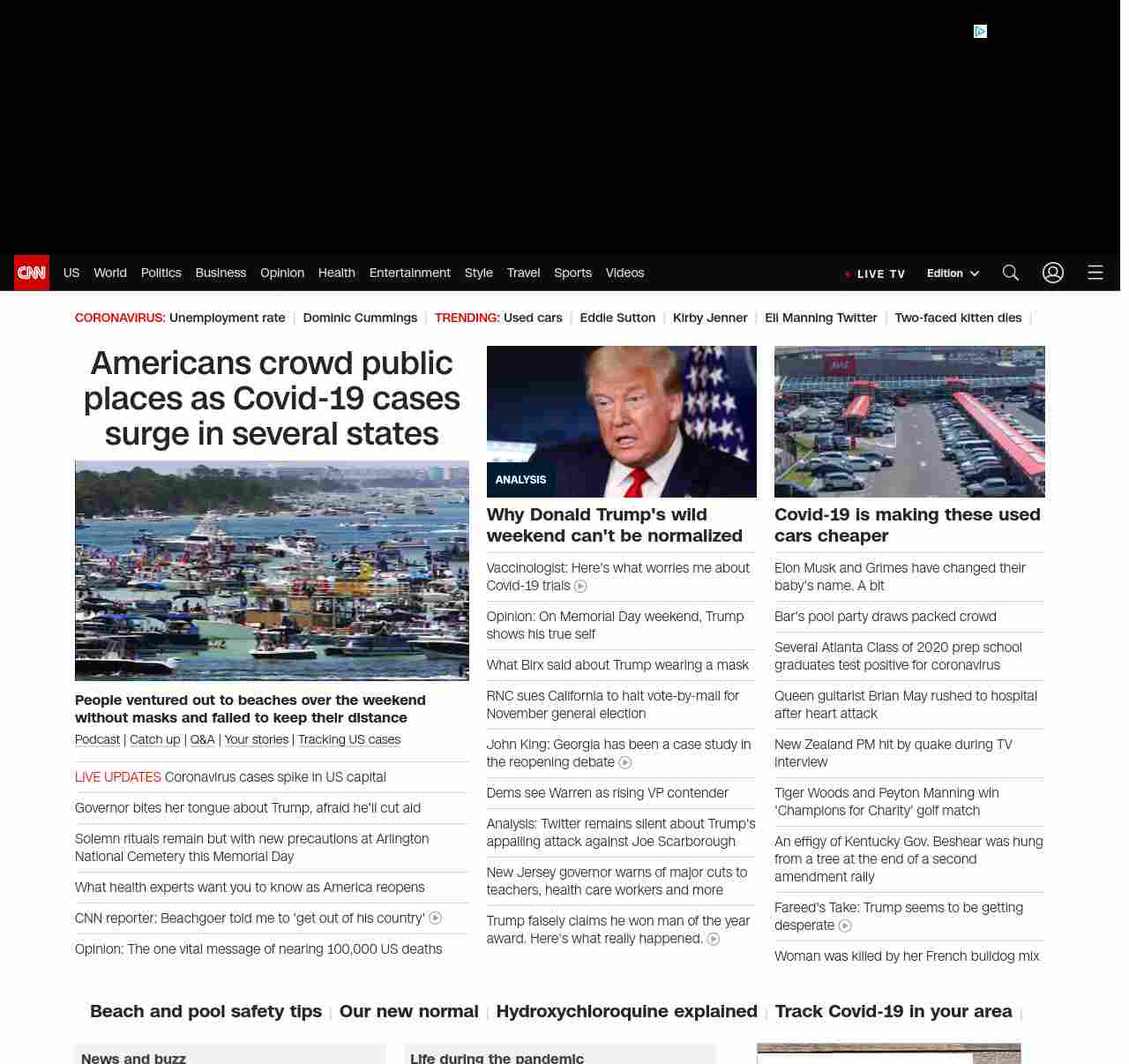Open the Trump analysis photo story
The width and height of the screenshot is (1129, 1064).
tap(621, 422)
